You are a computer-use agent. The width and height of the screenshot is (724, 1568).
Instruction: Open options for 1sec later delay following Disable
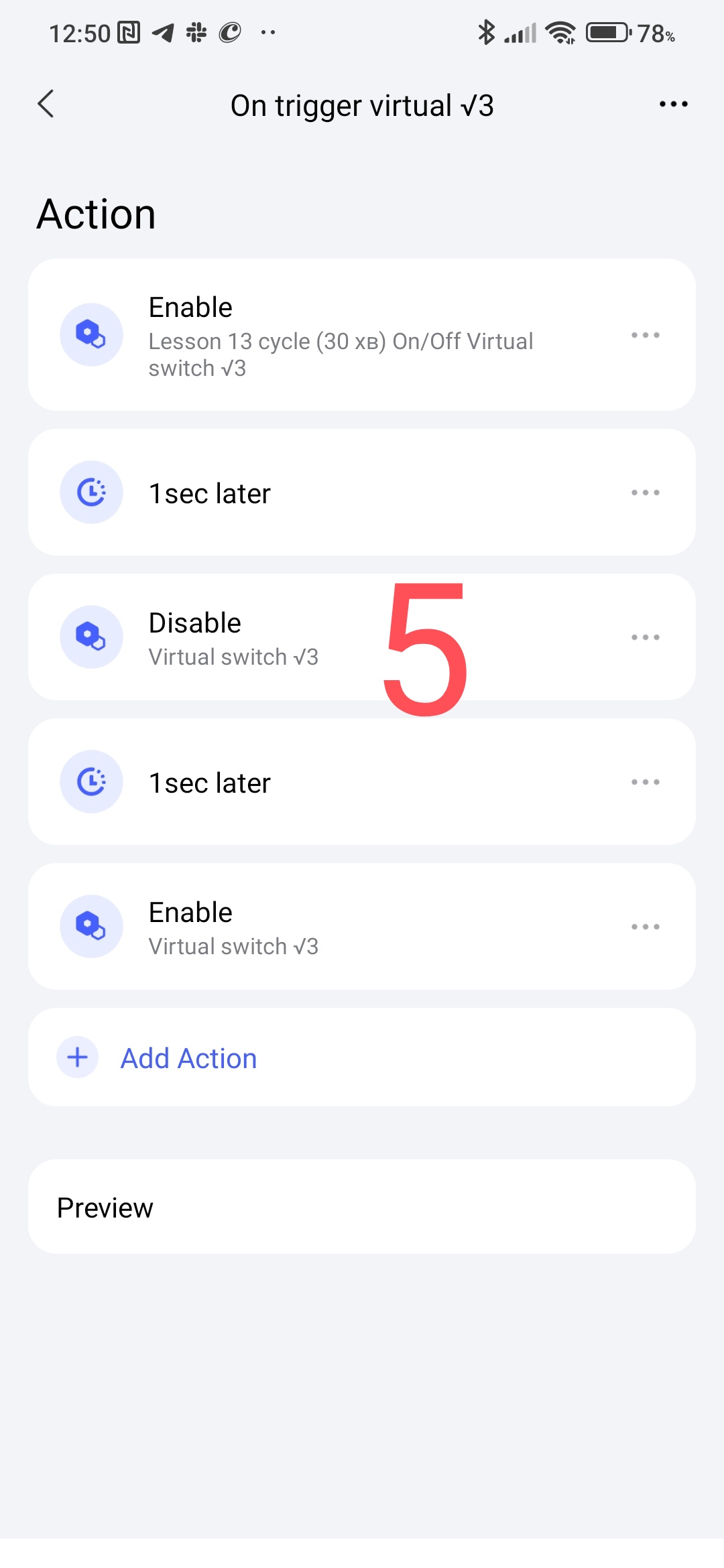tap(645, 782)
